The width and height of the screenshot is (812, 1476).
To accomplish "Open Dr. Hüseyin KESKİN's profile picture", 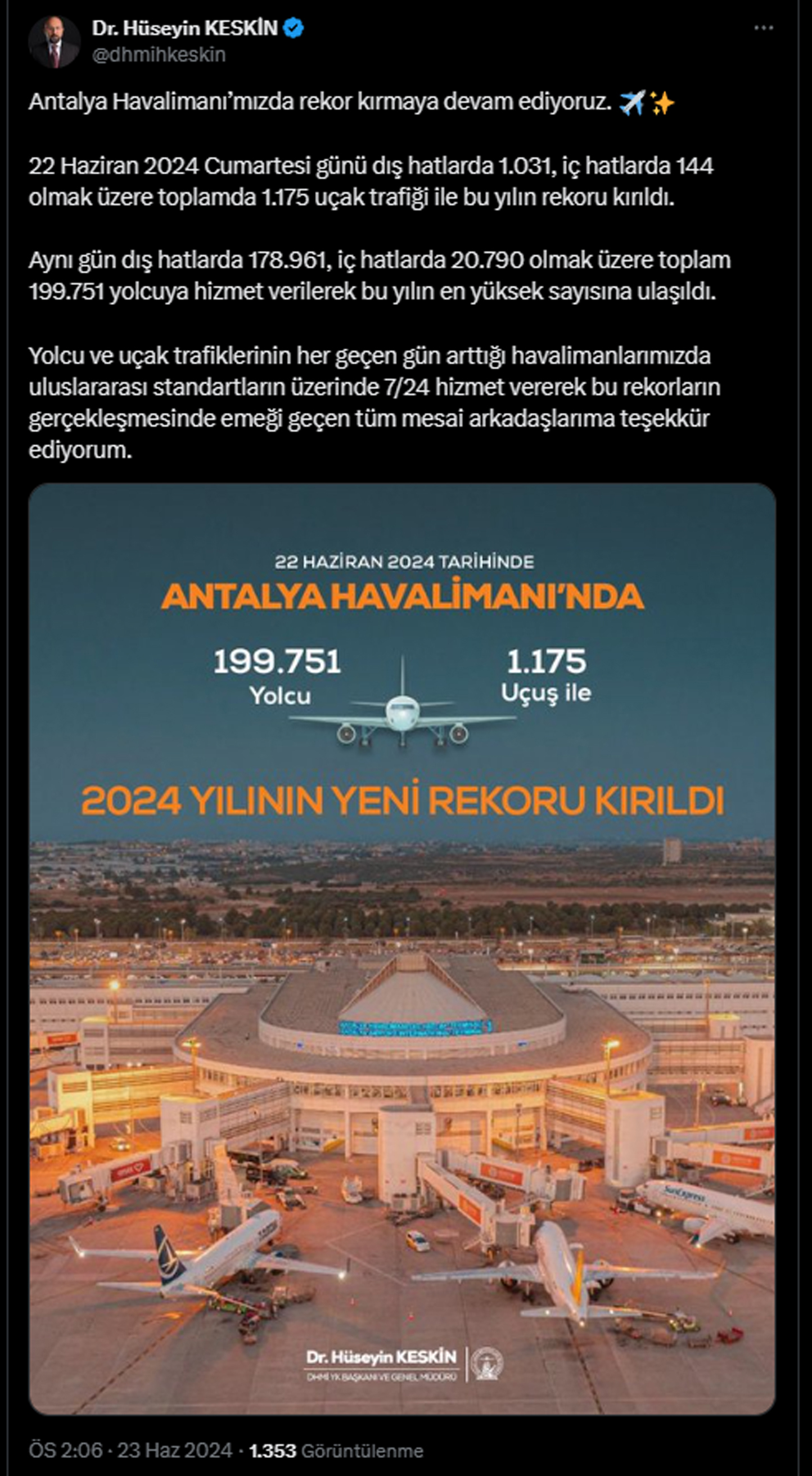I will [x=55, y=42].
